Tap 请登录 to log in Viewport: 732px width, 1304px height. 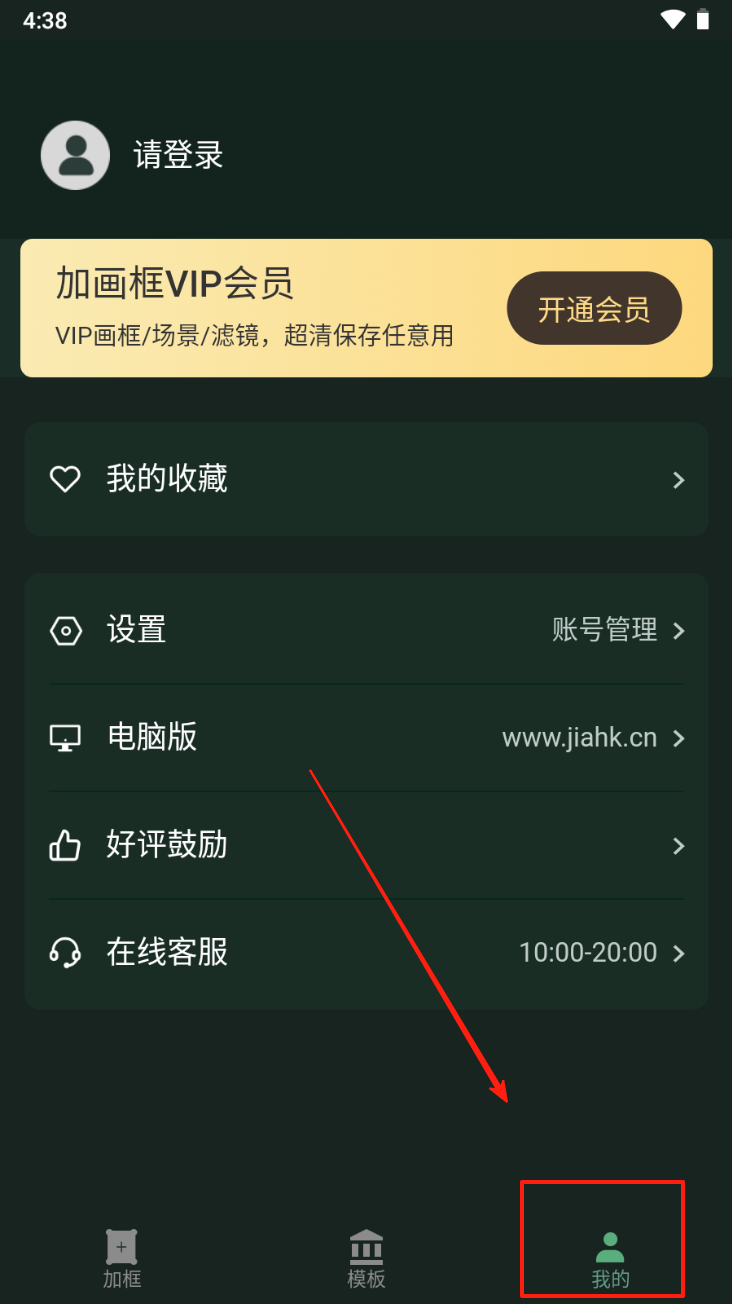[178, 156]
